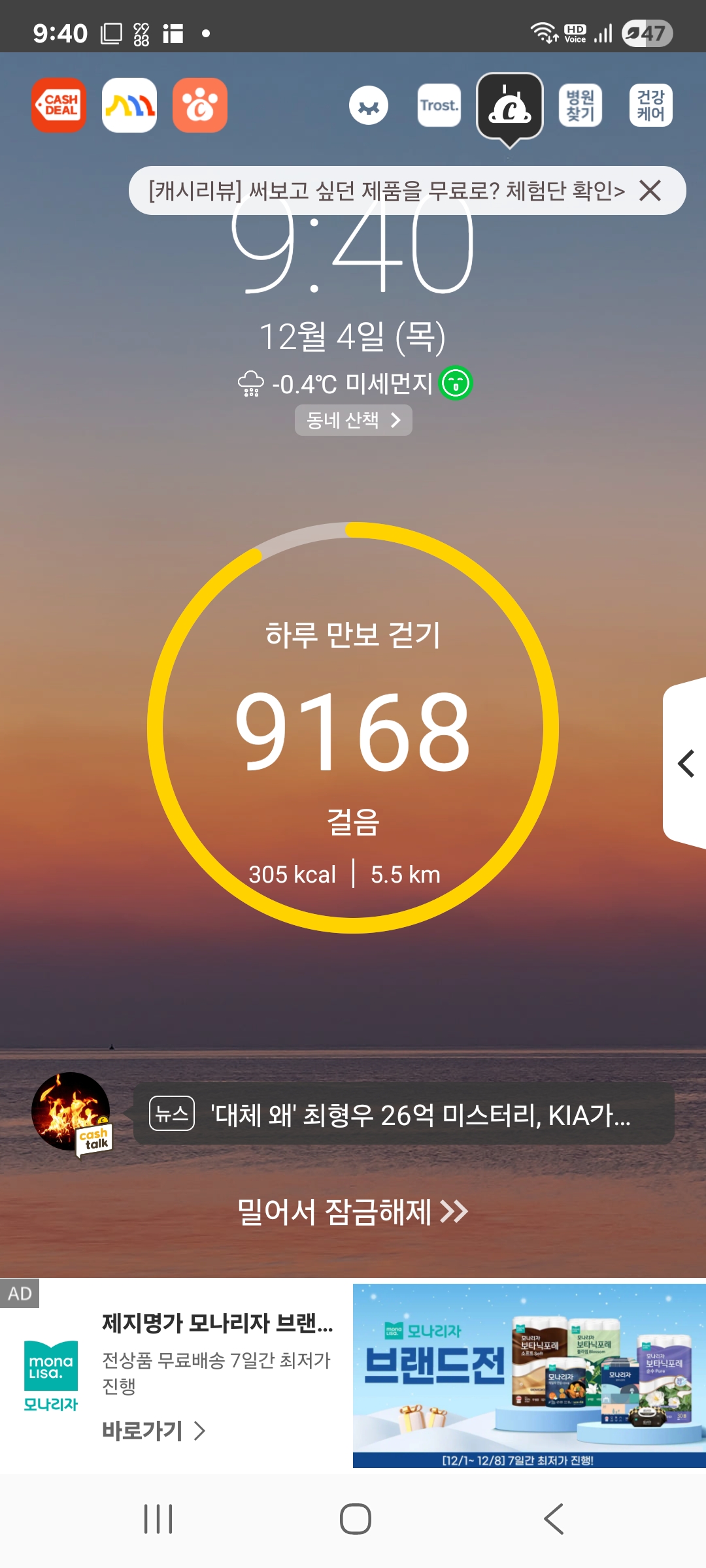706x1568 pixels.
Task: Open the 모나리자 브랜드전 ad image
Action: click(x=529, y=1375)
